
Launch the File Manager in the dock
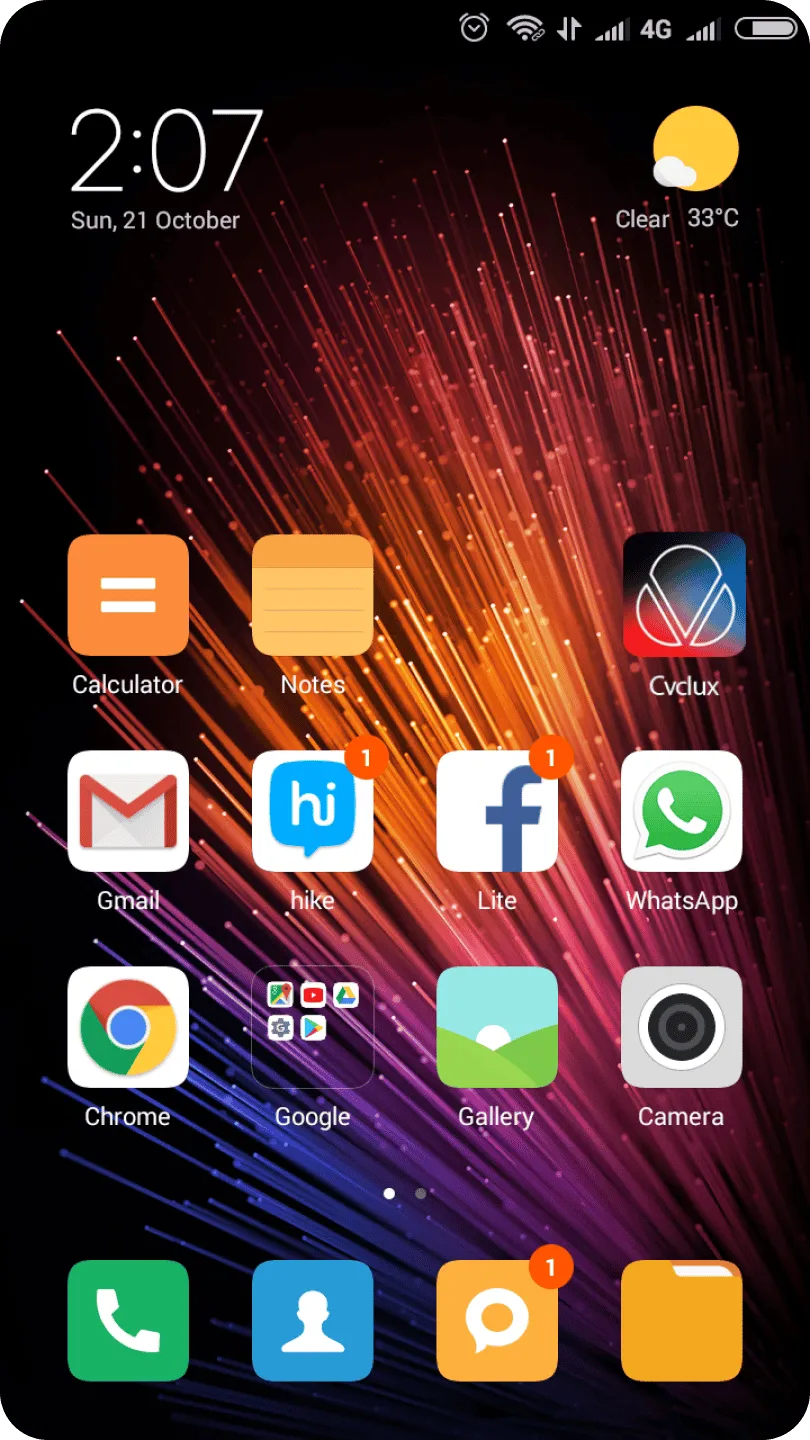point(682,1320)
